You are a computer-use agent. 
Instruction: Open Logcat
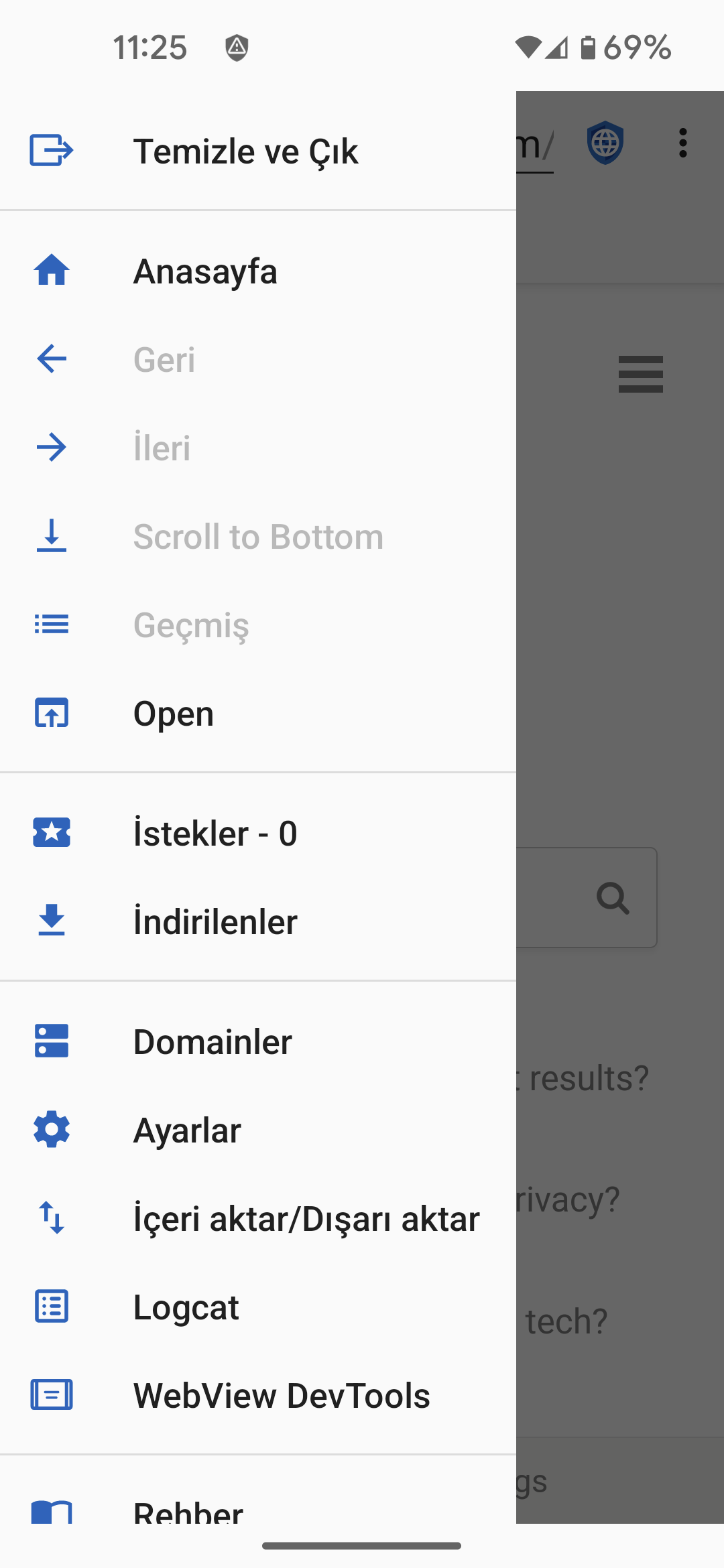point(186,1307)
